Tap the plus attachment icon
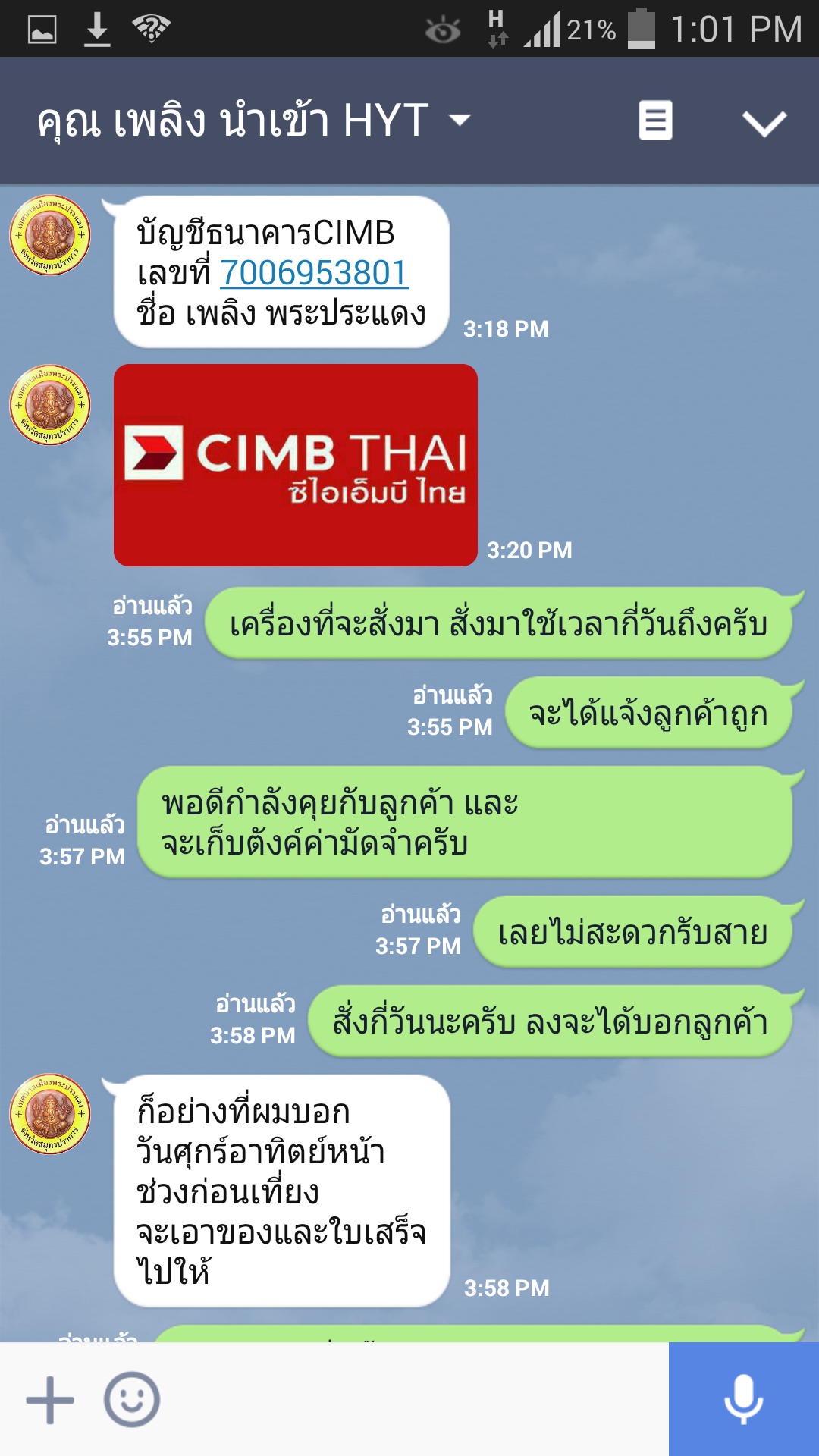Viewport: 819px width, 1456px height. click(50, 1399)
